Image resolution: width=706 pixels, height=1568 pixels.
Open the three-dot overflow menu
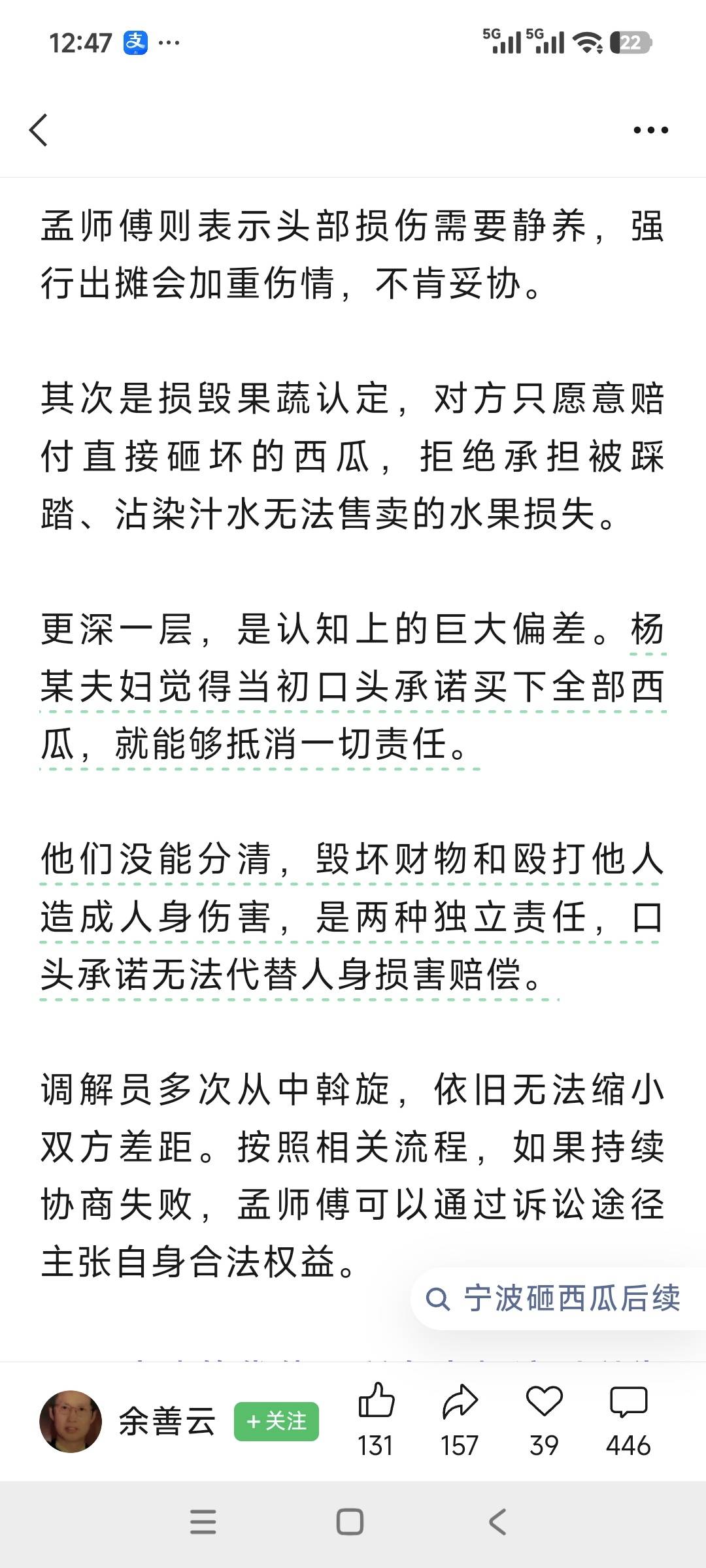pyautogui.click(x=650, y=130)
